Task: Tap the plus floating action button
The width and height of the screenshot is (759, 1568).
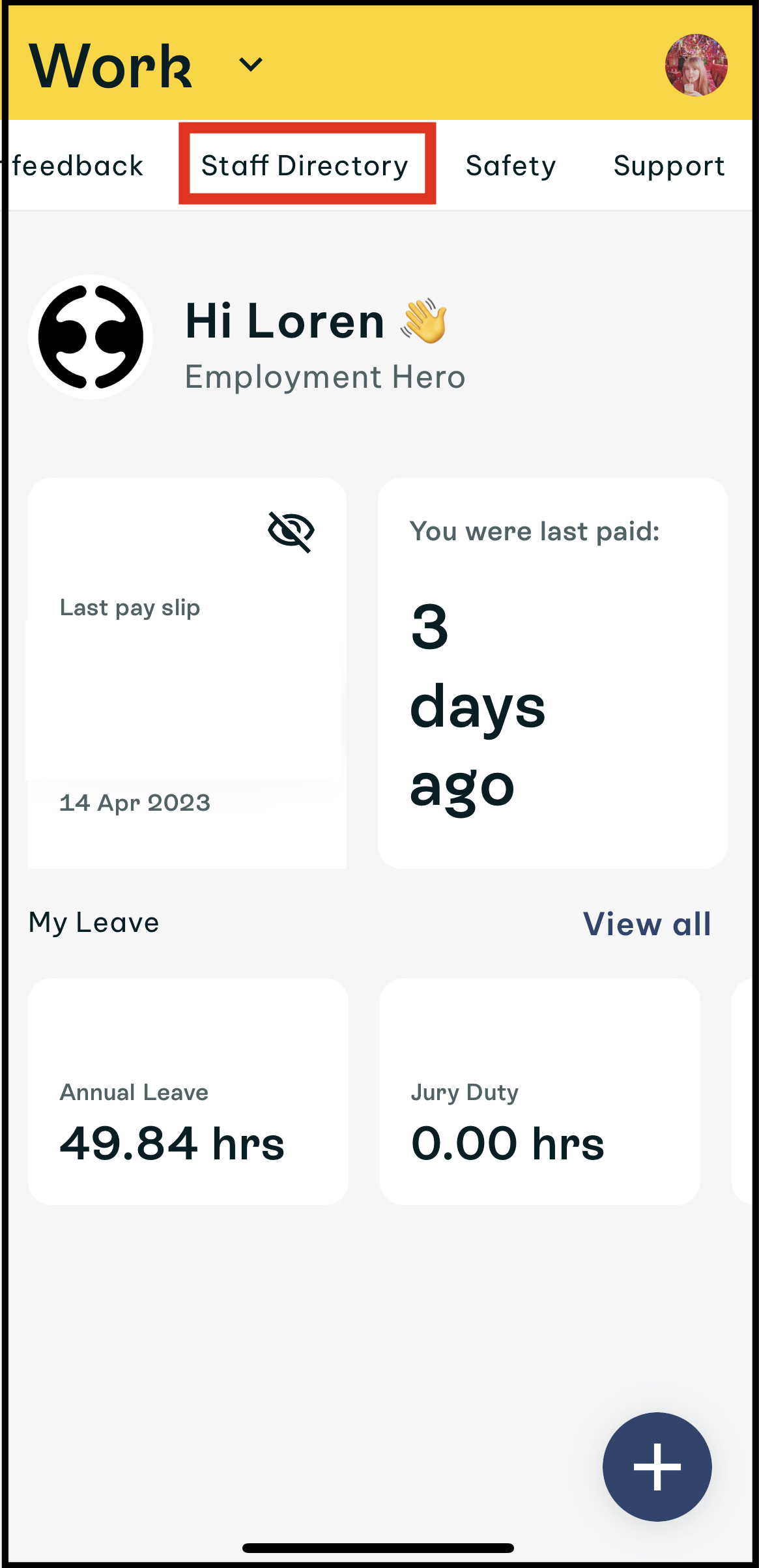Action: tap(657, 1466)
